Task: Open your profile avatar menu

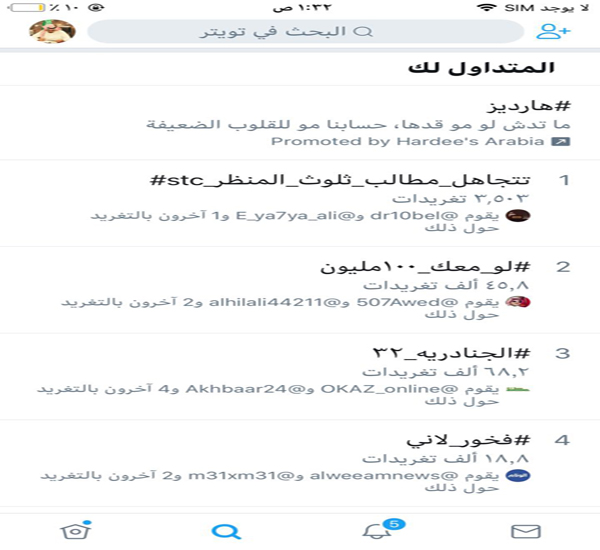Action: 45,31
